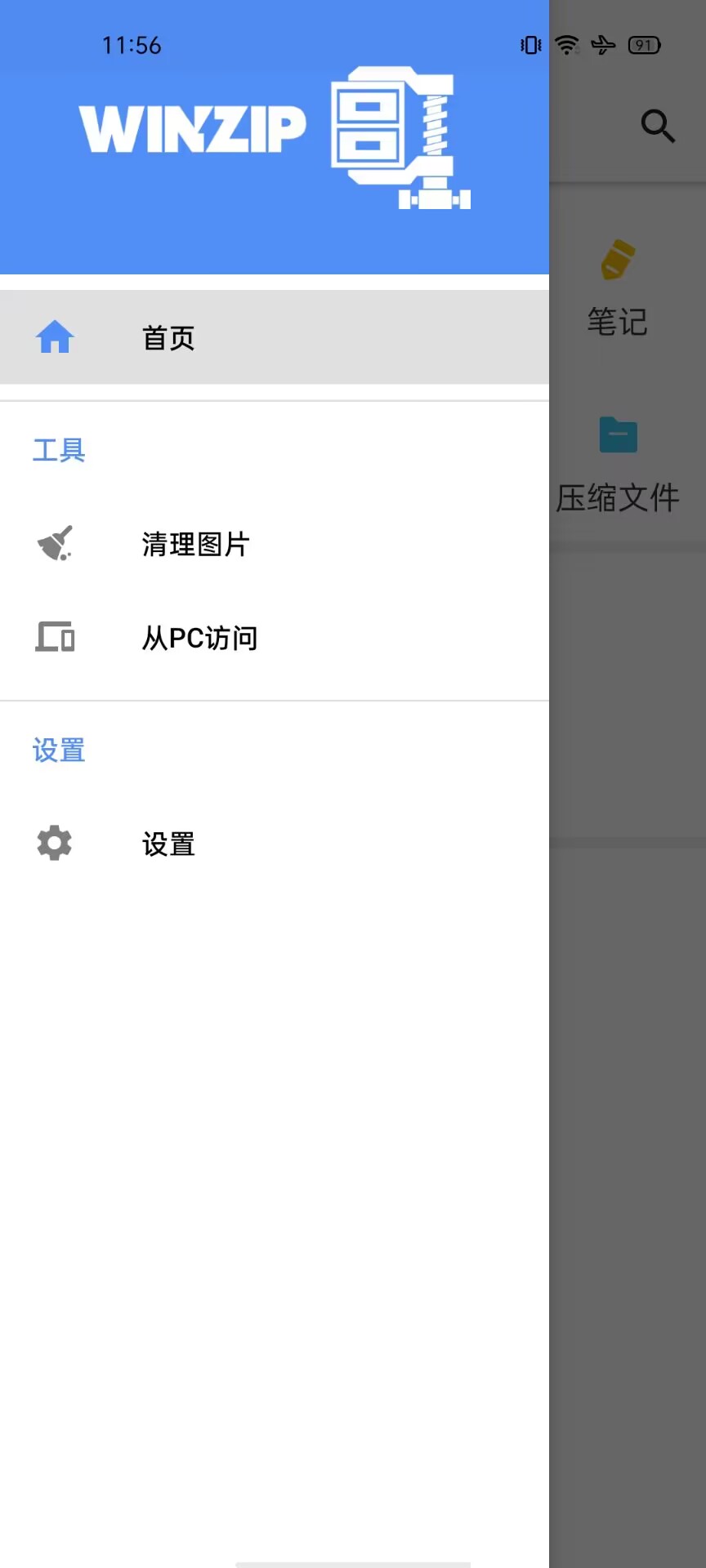This screenshot has height=1568, width=706.
Task: Open 从PC访问 option
Action: 275,638
